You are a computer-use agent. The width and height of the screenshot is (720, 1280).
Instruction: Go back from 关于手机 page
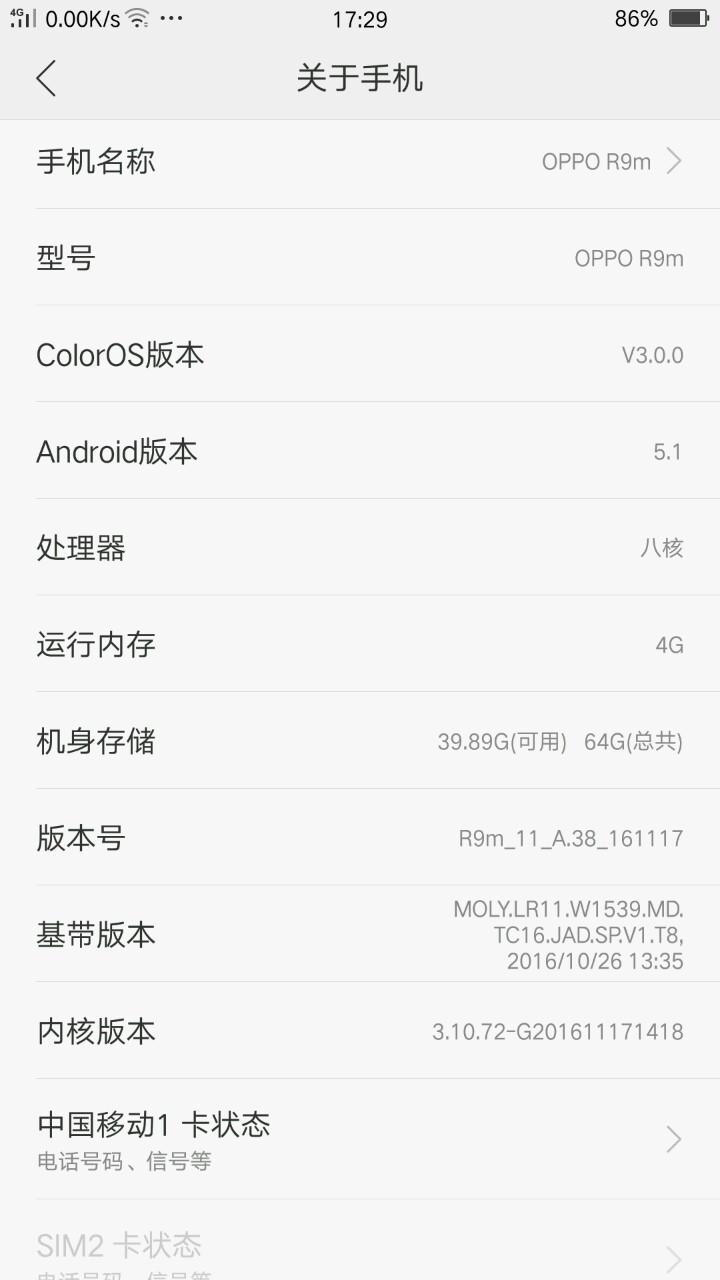pyautogui.click(x=46, y=78)
